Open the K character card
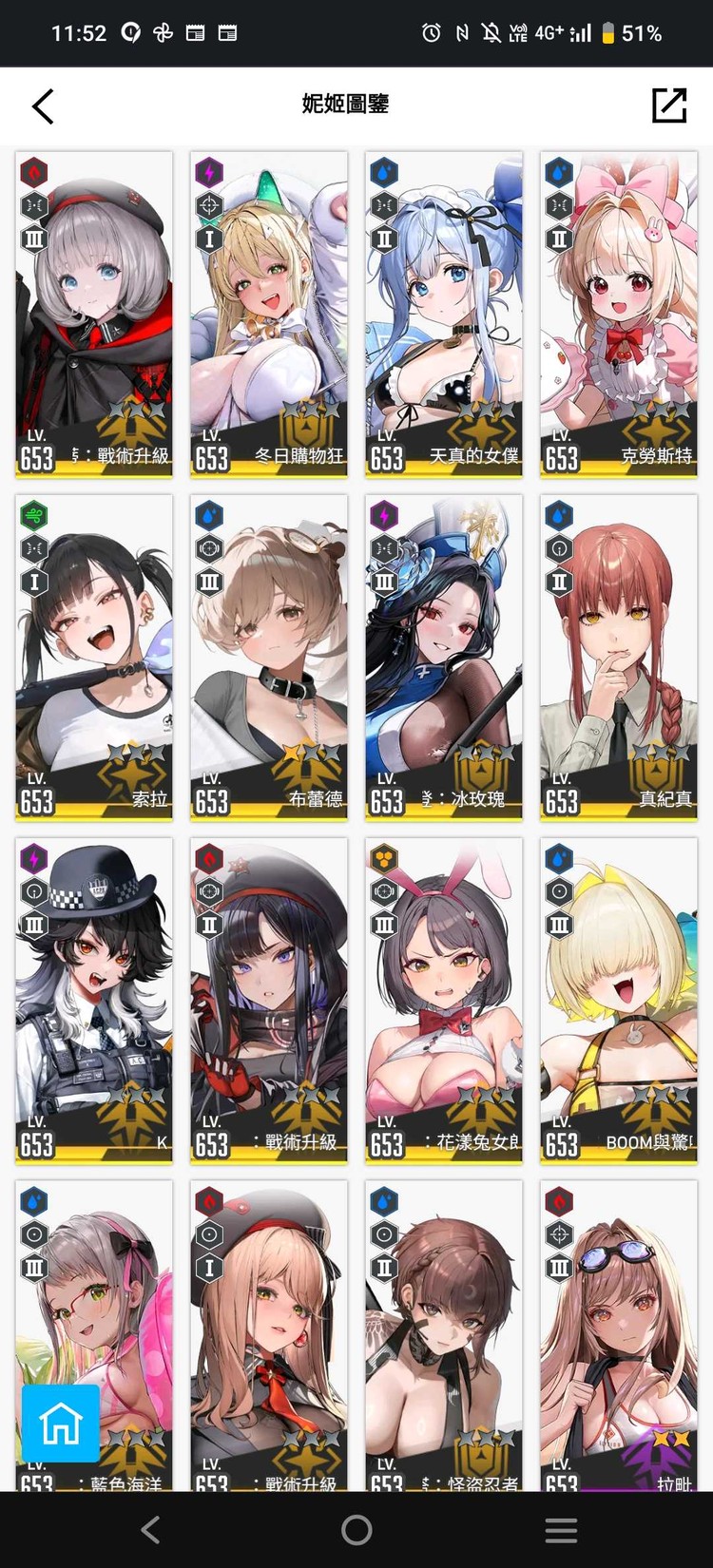 pyautogui.click(x=94, y=1000)
